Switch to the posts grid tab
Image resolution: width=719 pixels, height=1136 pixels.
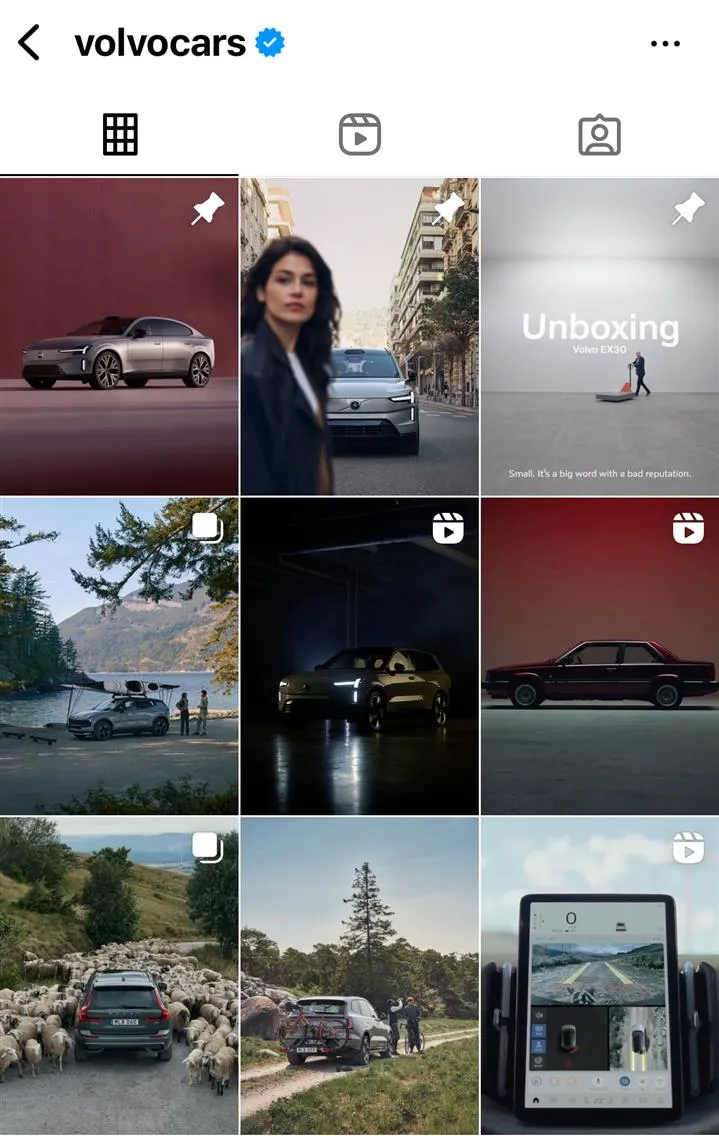click(x=120, y=135)
